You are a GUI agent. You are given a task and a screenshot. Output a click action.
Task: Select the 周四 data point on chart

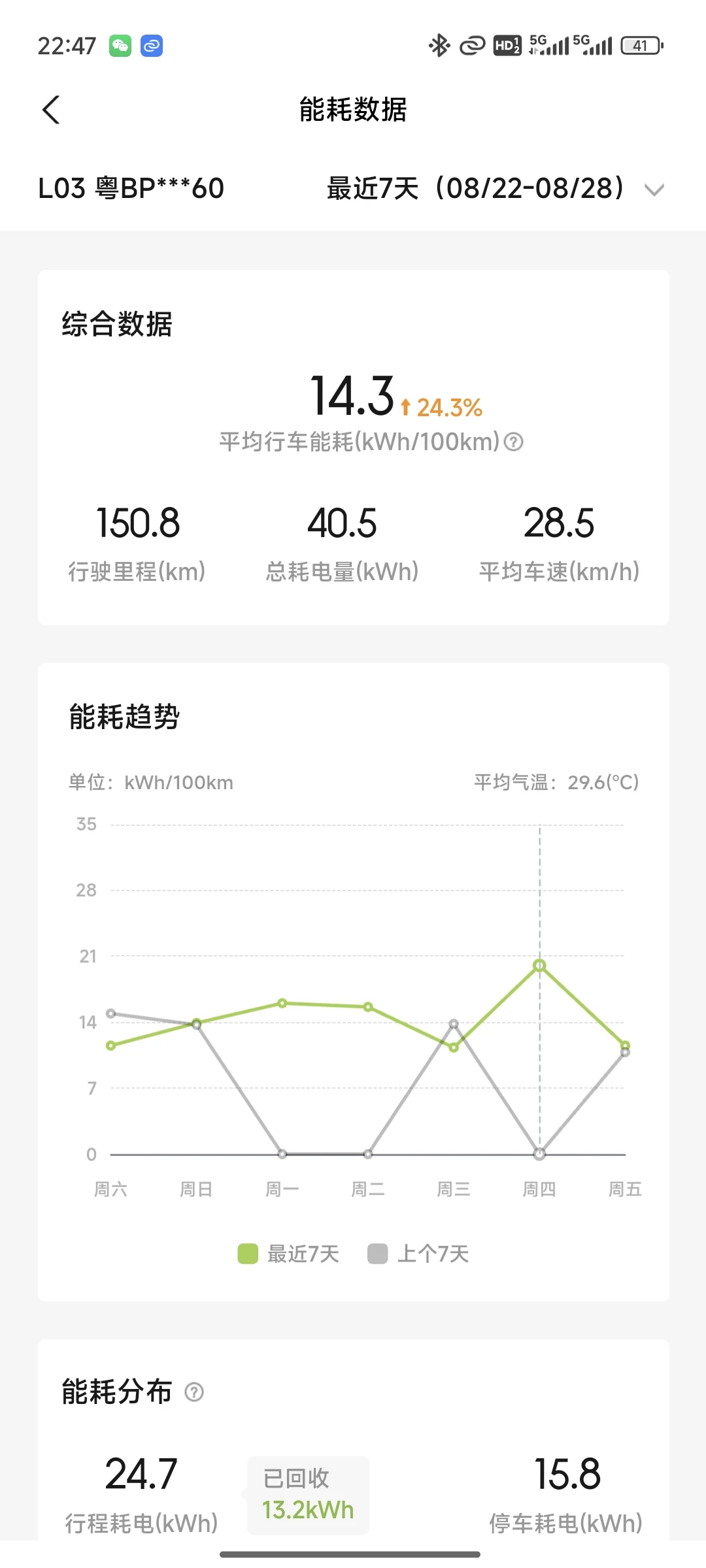click(x=539, y=966)
